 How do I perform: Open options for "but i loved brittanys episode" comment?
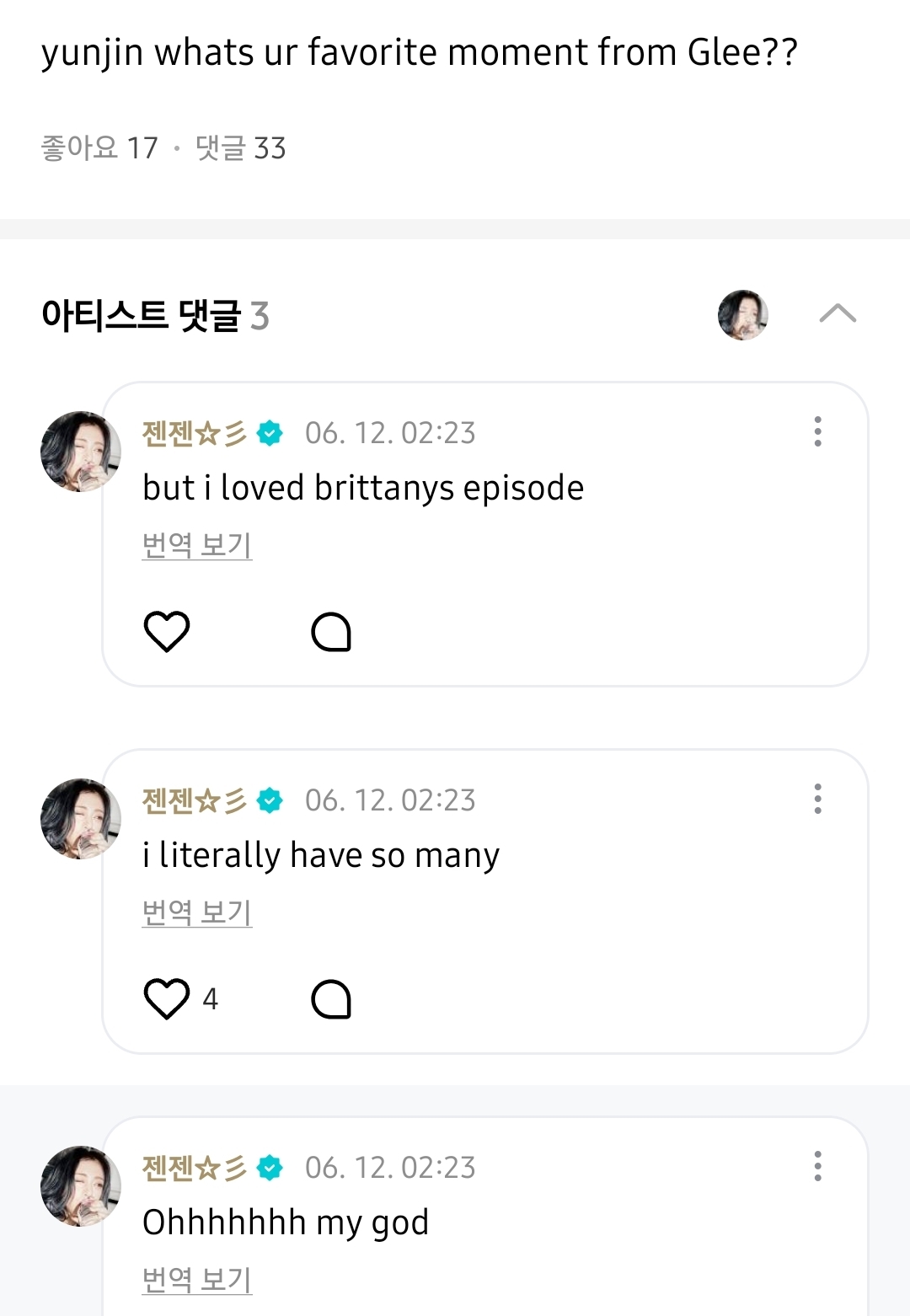pyautogui.click(x=817, y=431)
